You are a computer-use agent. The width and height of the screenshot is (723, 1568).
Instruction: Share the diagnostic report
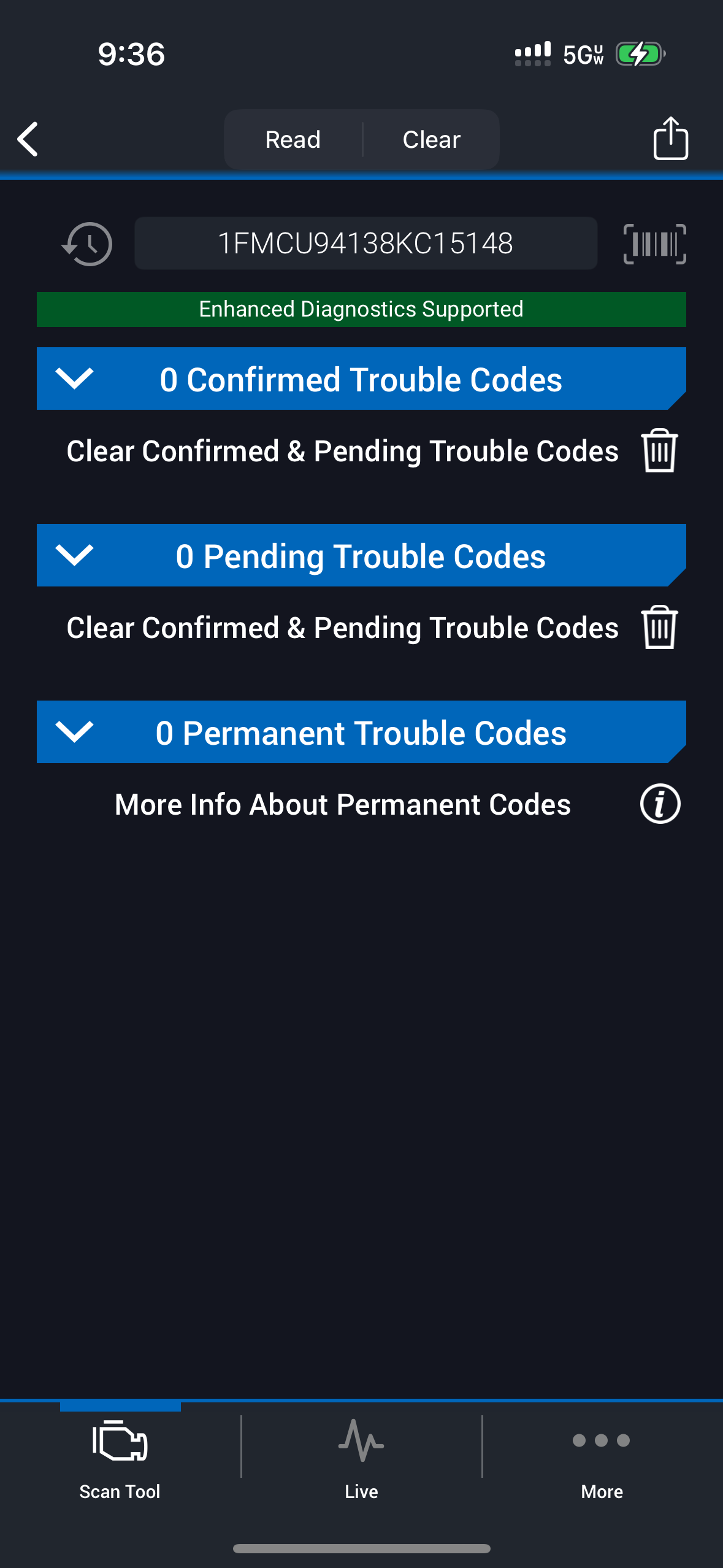pos(670,139)
